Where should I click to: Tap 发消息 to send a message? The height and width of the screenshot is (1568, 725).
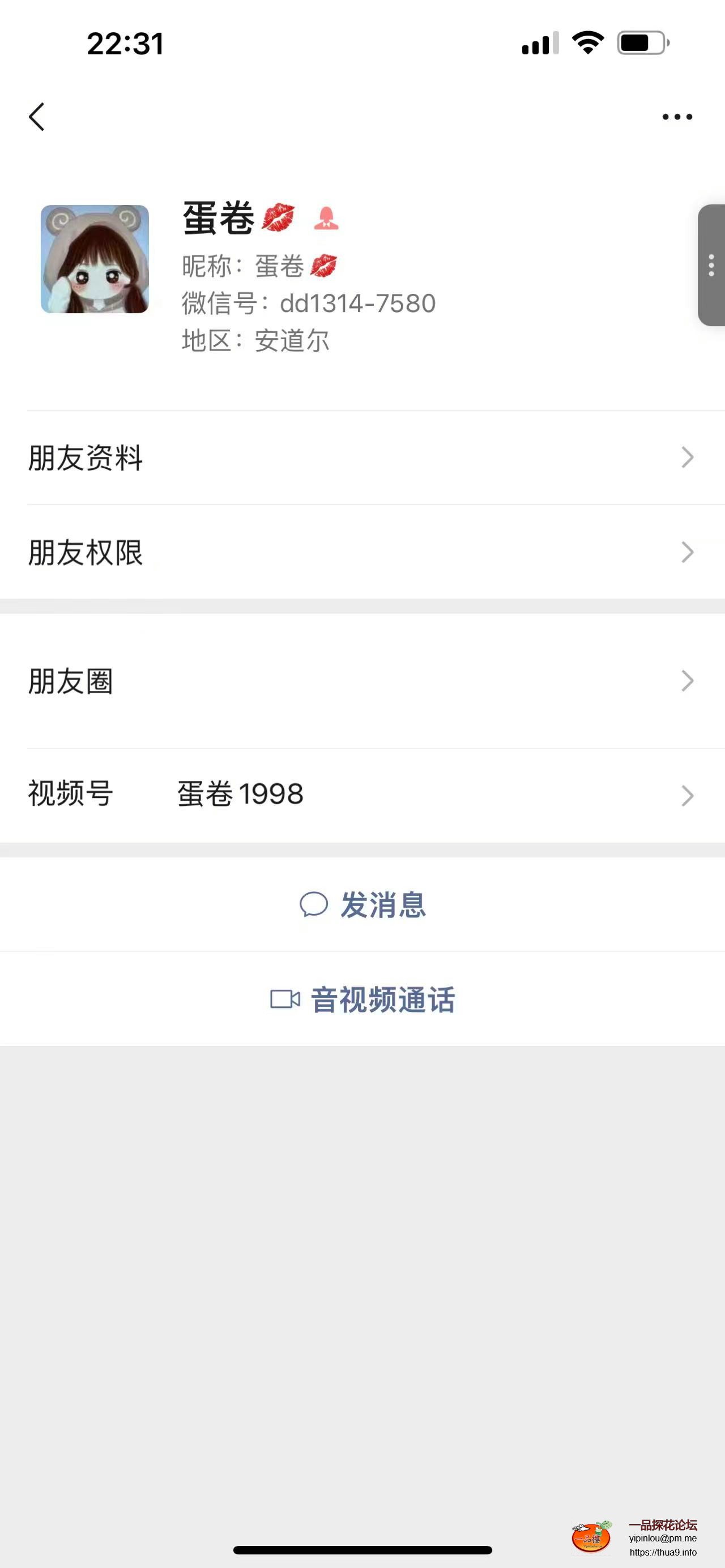(x=382, y=905)
